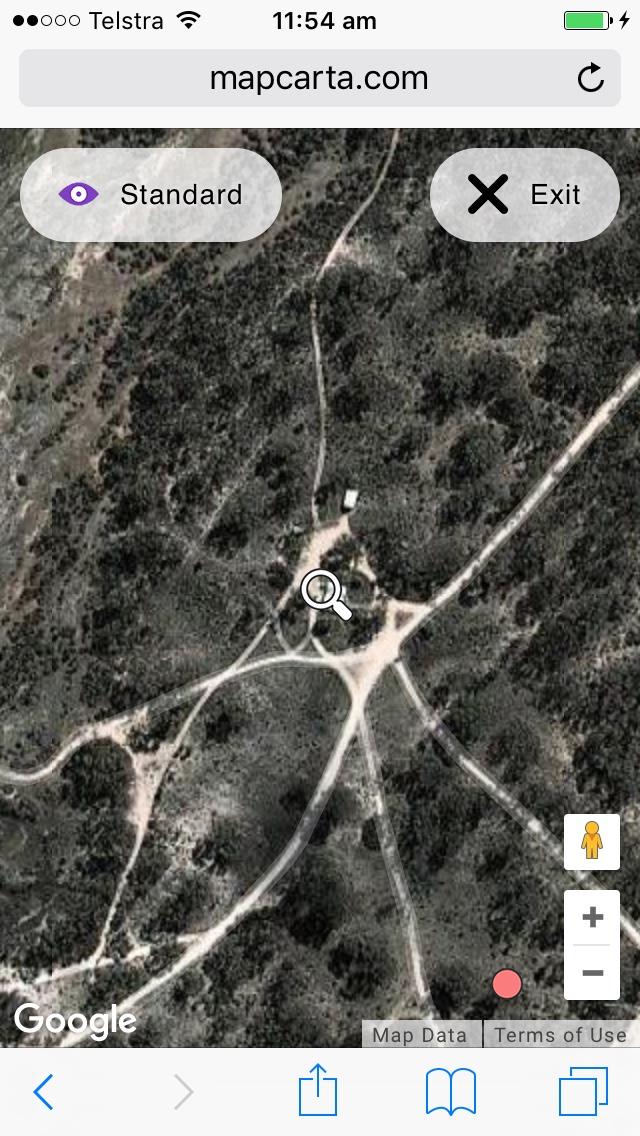
Task: Switch map to Standard view
Action: coord(151,195)
